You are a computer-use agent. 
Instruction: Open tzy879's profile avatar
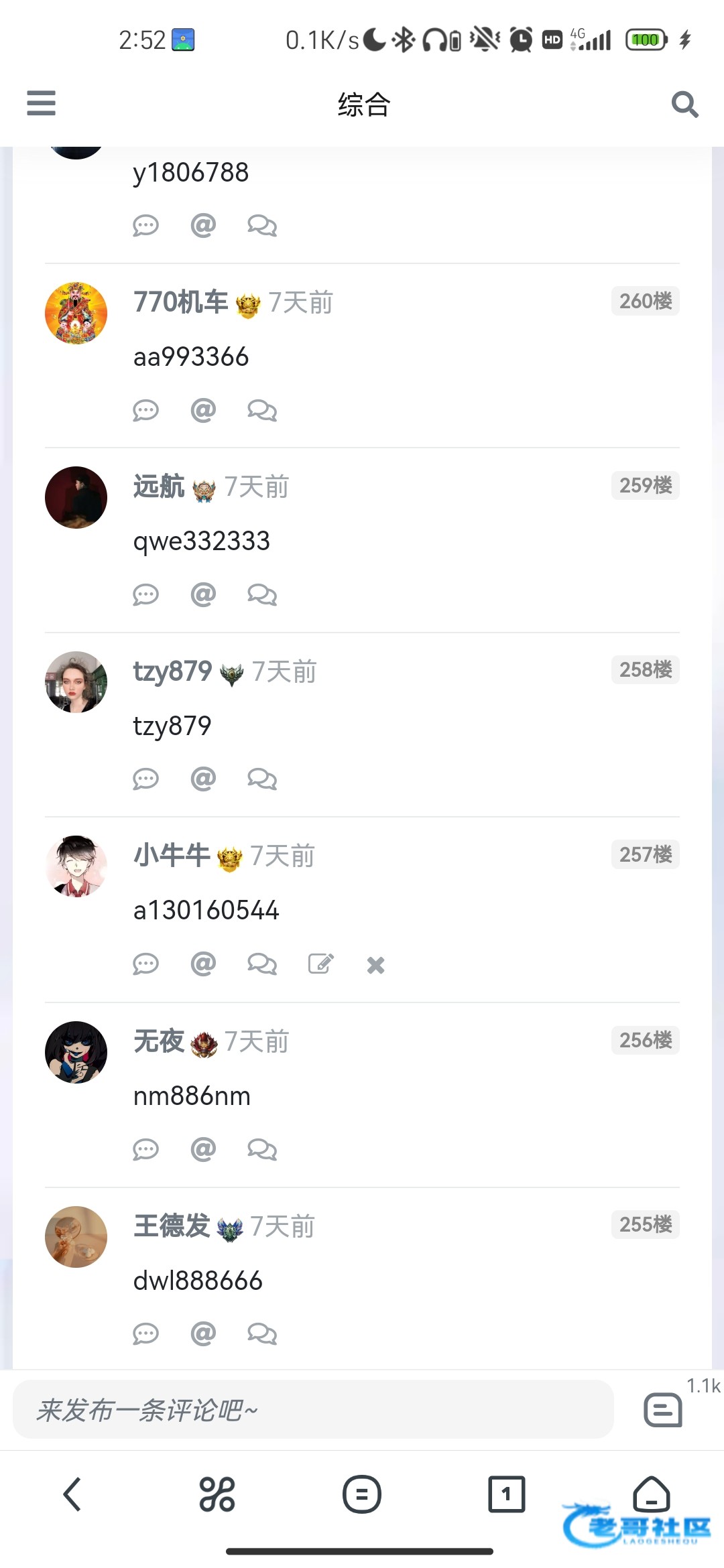click(x=76, y=682)
